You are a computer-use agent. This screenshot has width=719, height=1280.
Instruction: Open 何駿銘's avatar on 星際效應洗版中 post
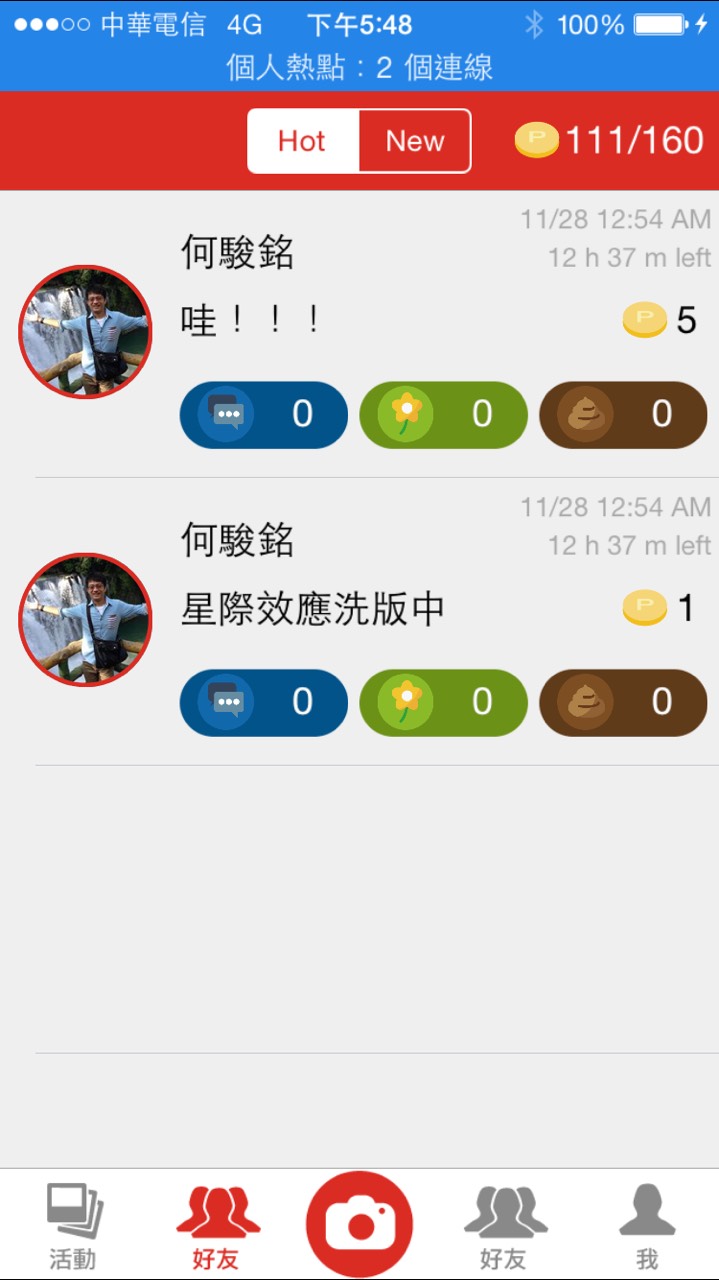tap(86, 620)
